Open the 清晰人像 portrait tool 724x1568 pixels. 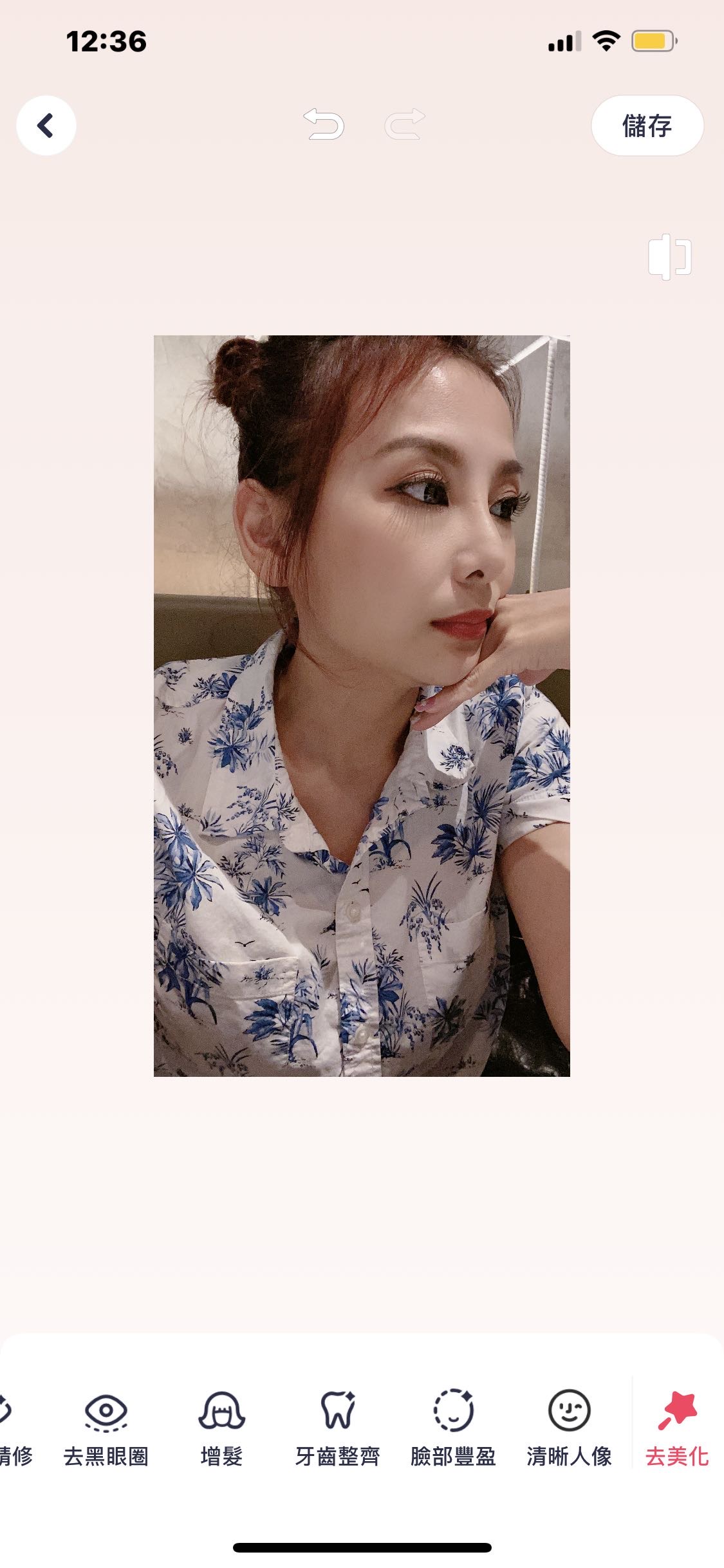click(x=569, y=1429)
